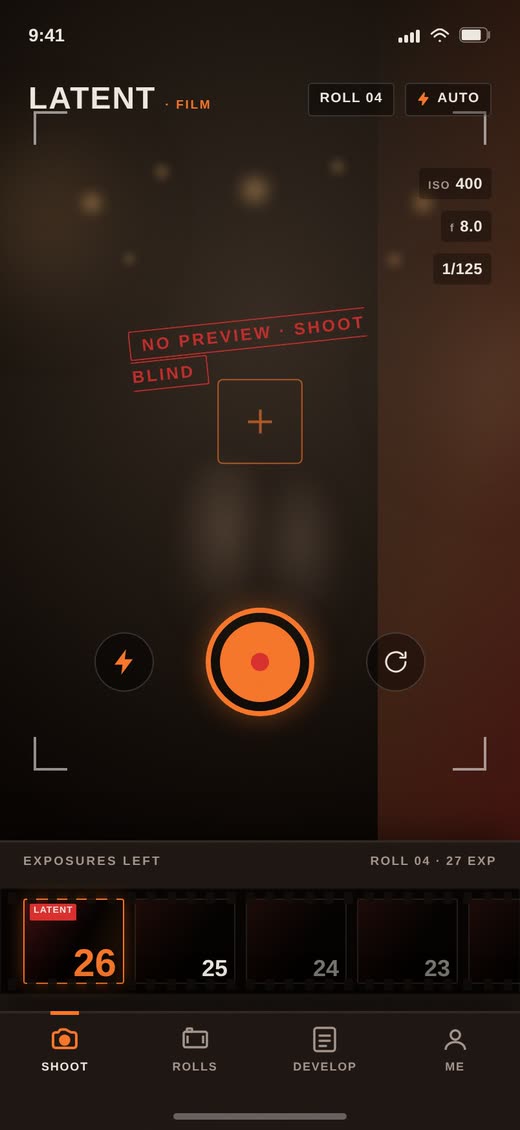The image size is (520, 1130).
Task: Open the Develop tab
Action: click(x=325, y=1049)
